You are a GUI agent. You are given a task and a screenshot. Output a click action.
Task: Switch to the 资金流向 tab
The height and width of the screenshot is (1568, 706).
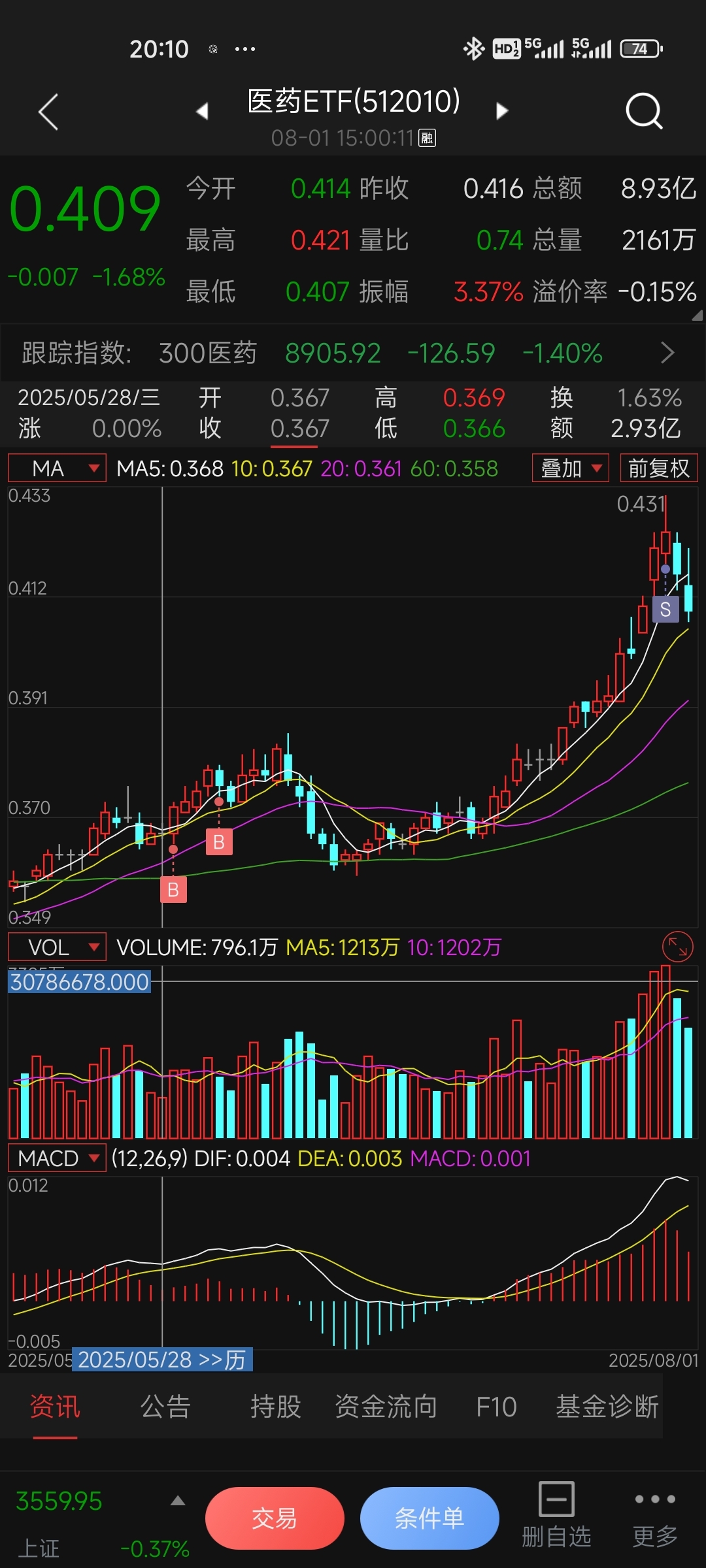pos(386,1406)
